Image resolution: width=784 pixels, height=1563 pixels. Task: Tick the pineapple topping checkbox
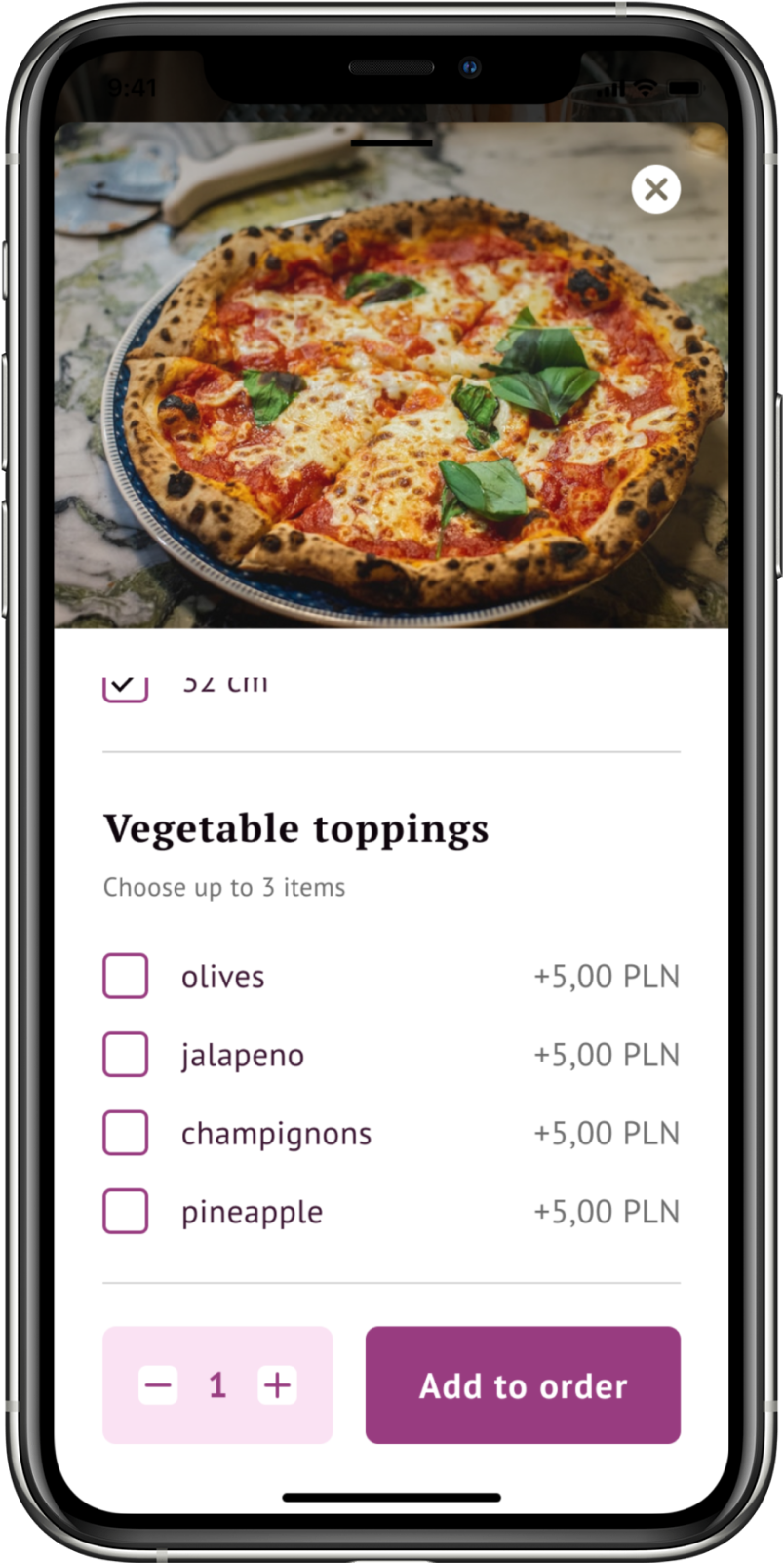point(126,1212)
